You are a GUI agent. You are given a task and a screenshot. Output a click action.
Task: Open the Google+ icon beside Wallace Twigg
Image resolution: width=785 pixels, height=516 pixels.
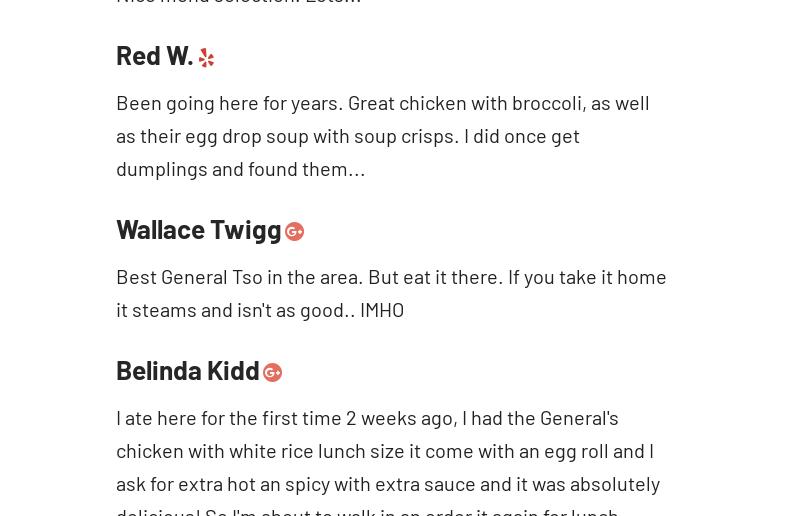point(294,231)
